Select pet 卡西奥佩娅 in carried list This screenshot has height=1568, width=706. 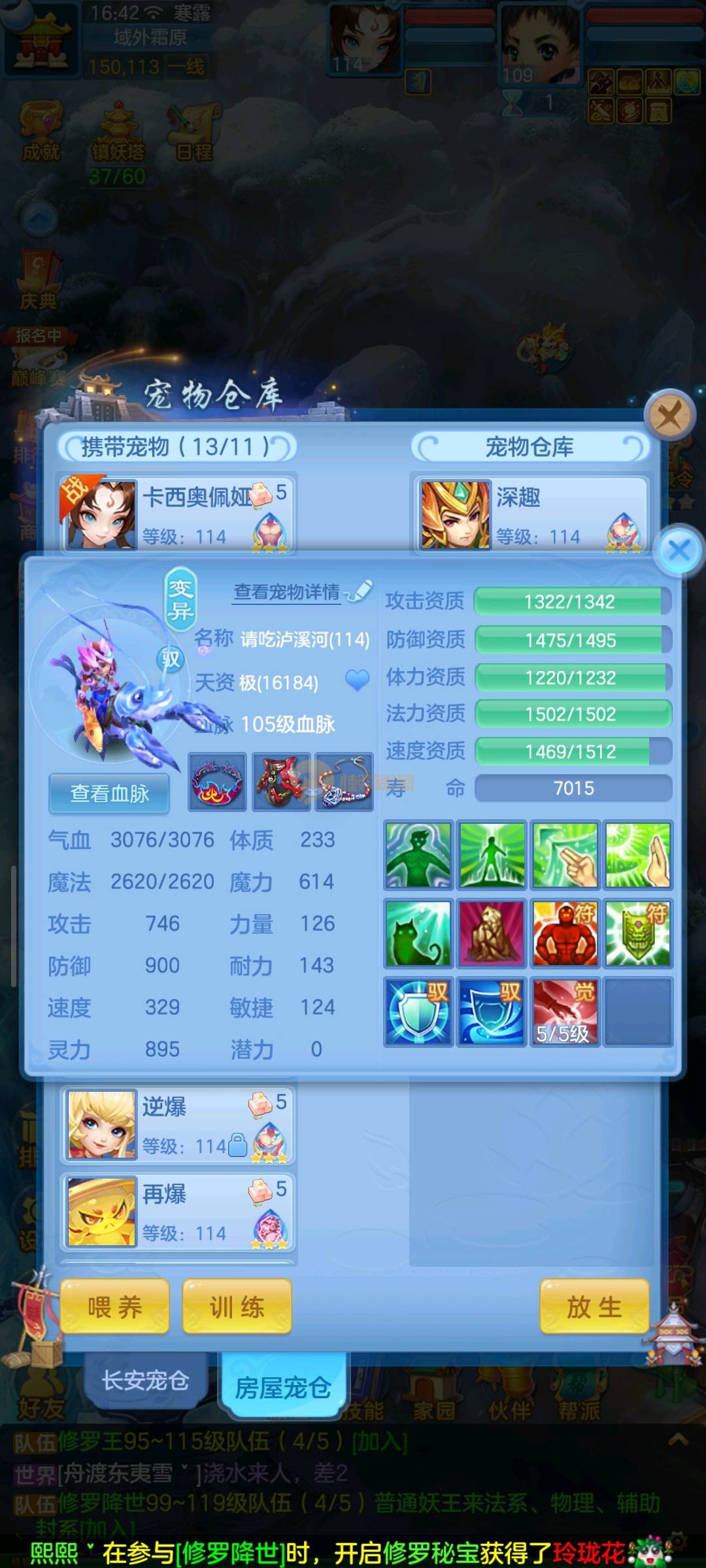(178, 514)
